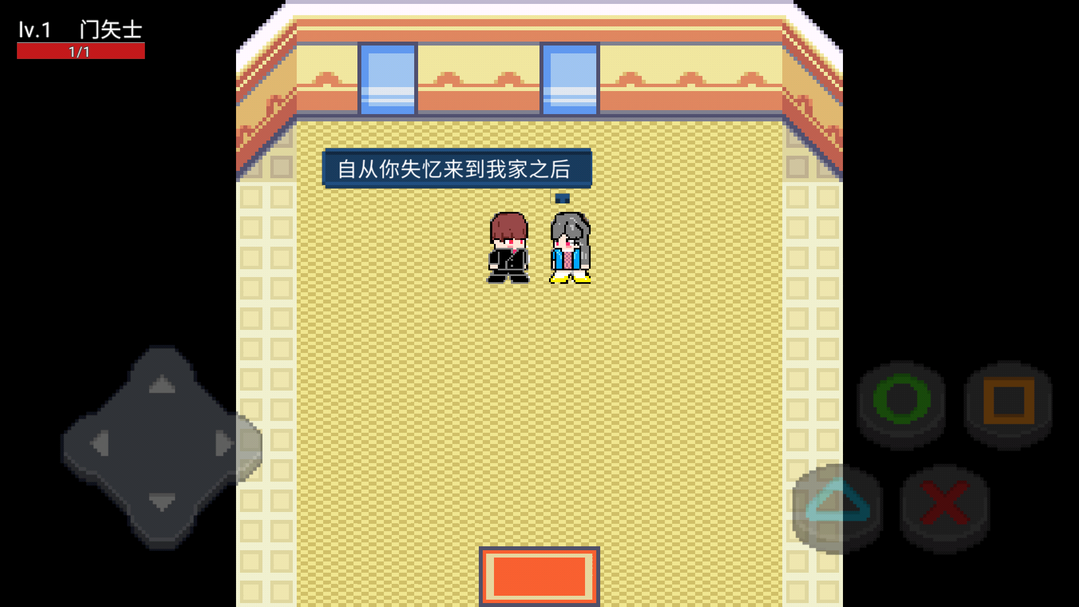Advance the dialogue box text
This screenshot has height=607, width=1079.
click(457, 169)
